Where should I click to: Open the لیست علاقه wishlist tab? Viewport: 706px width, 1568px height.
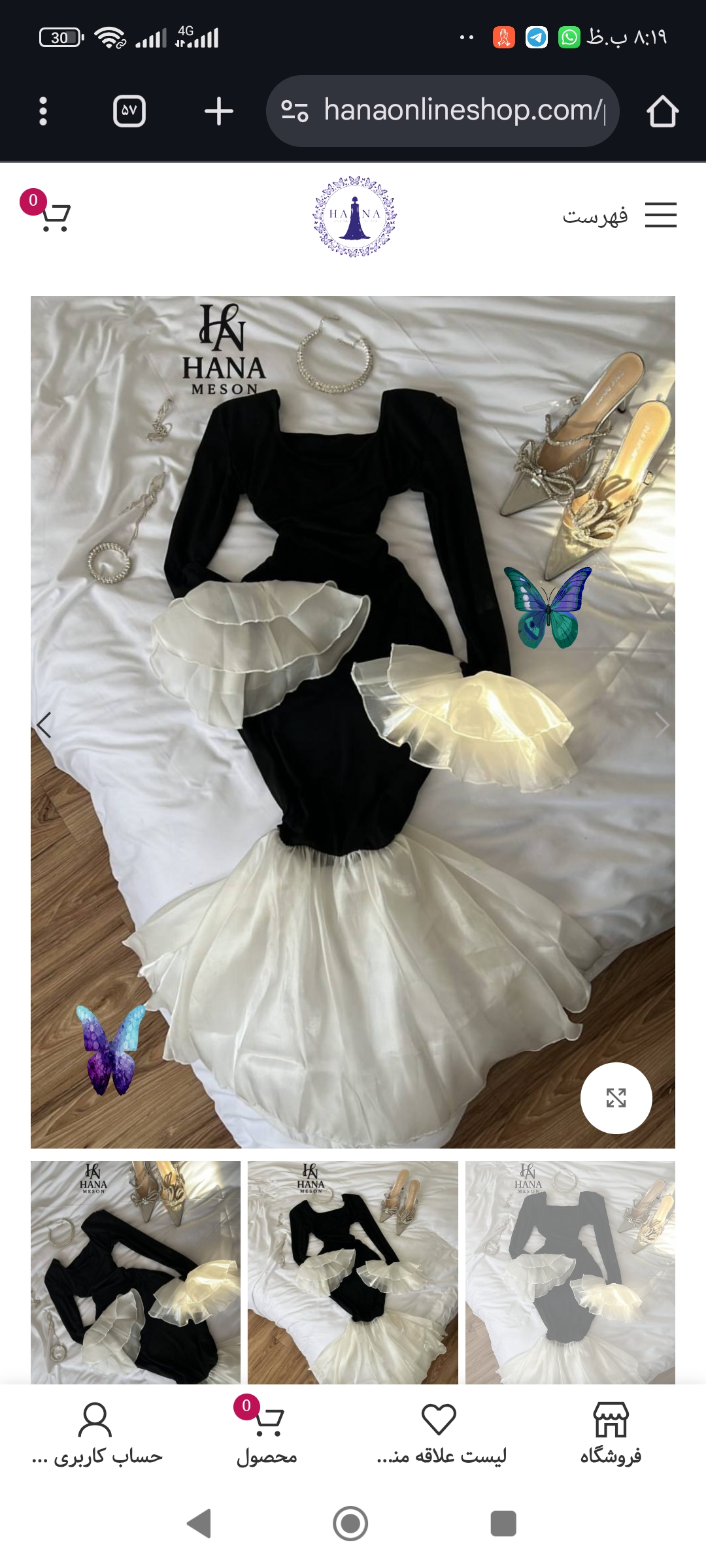[x=439, y=1433]
